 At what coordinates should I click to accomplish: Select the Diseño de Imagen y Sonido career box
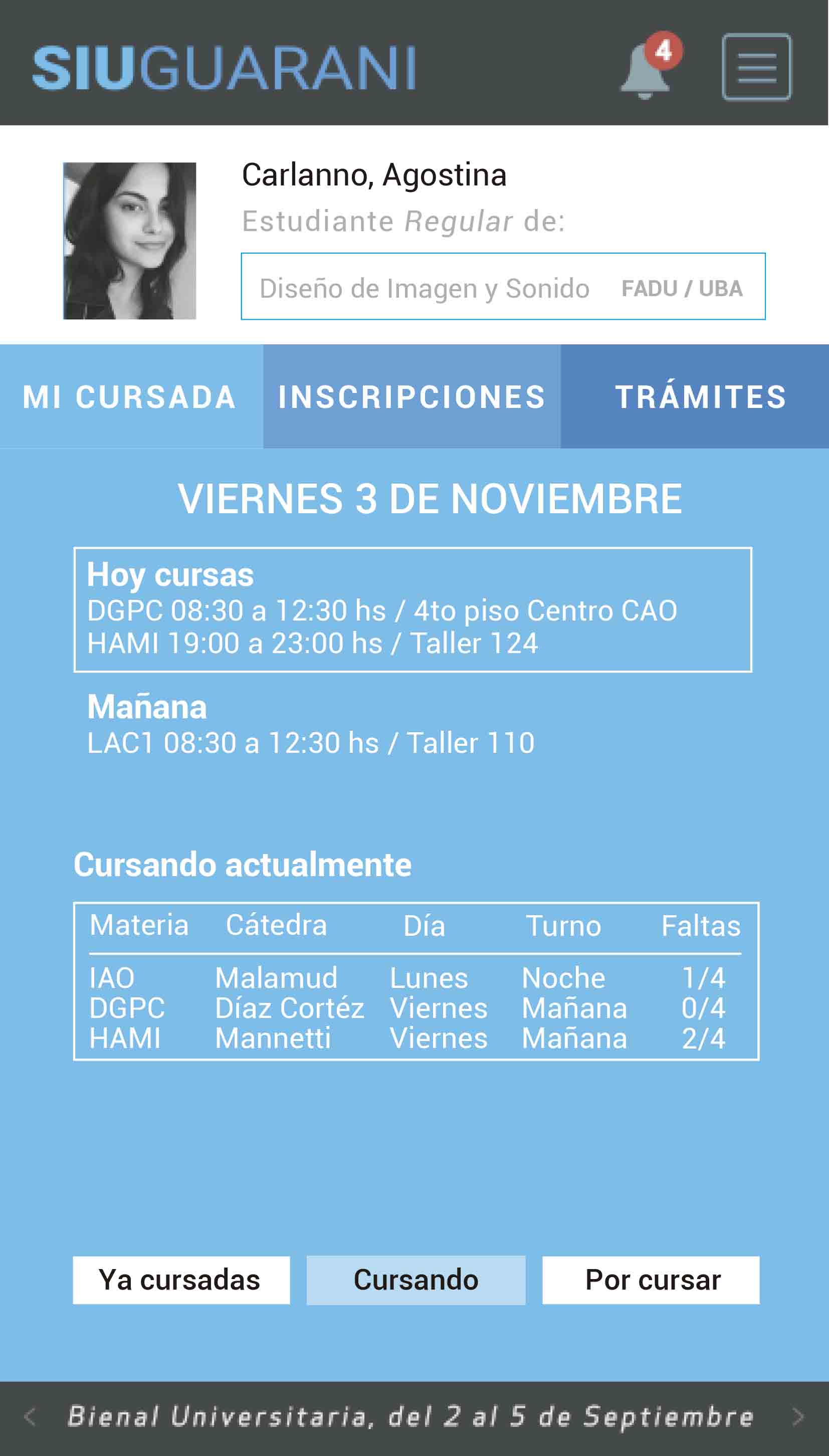tap(503, 286)
